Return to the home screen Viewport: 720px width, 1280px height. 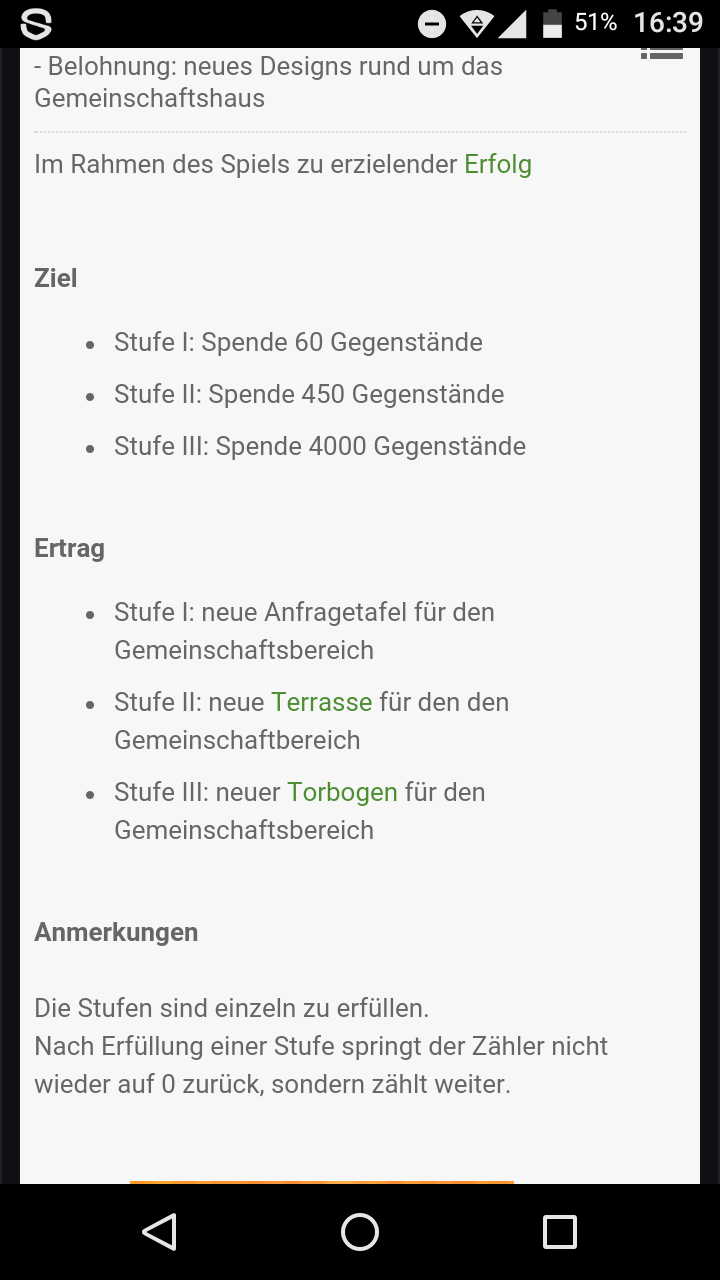360,1232
